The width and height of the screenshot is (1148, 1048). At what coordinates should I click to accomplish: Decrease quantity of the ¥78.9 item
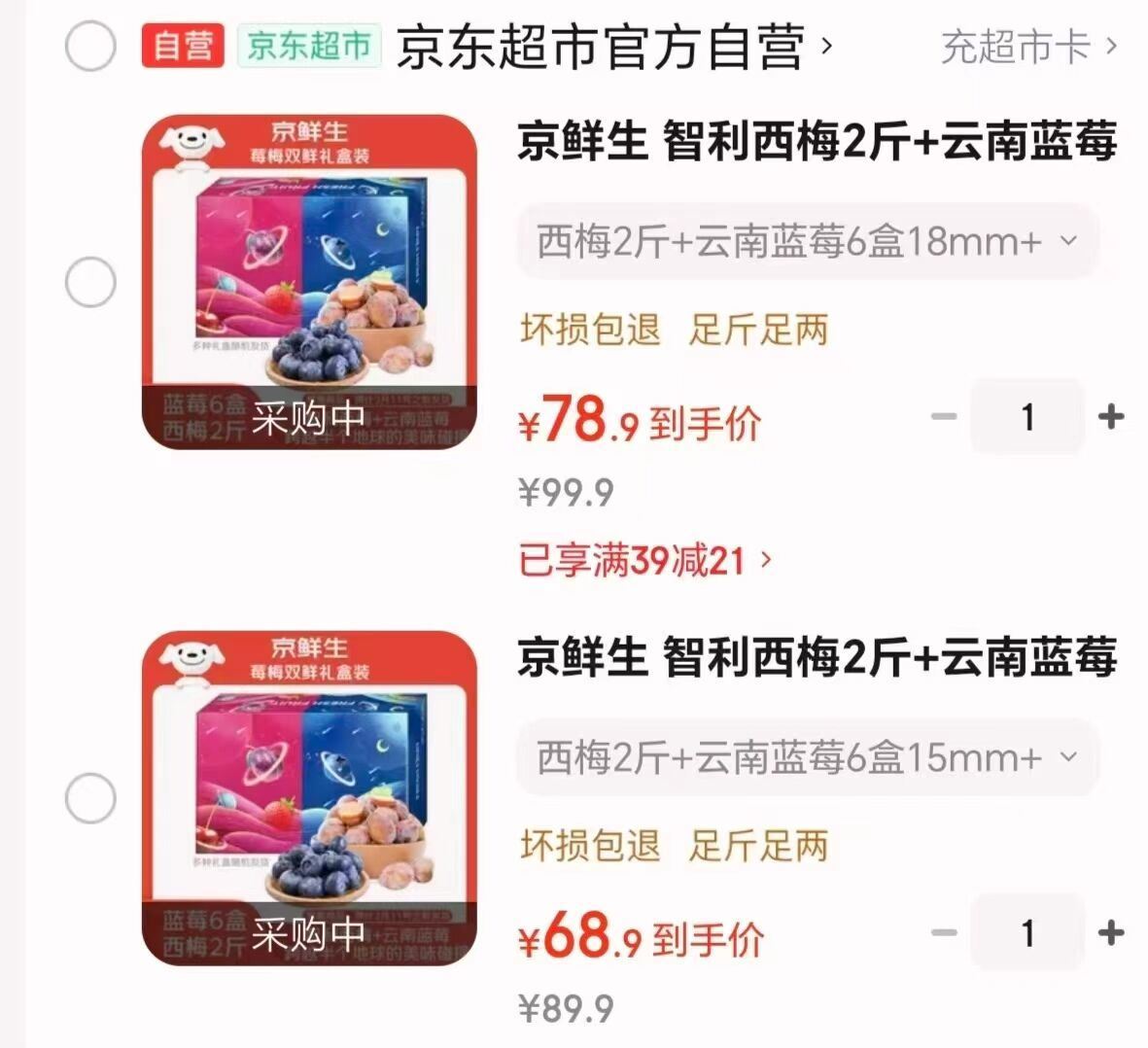point(944,417)
